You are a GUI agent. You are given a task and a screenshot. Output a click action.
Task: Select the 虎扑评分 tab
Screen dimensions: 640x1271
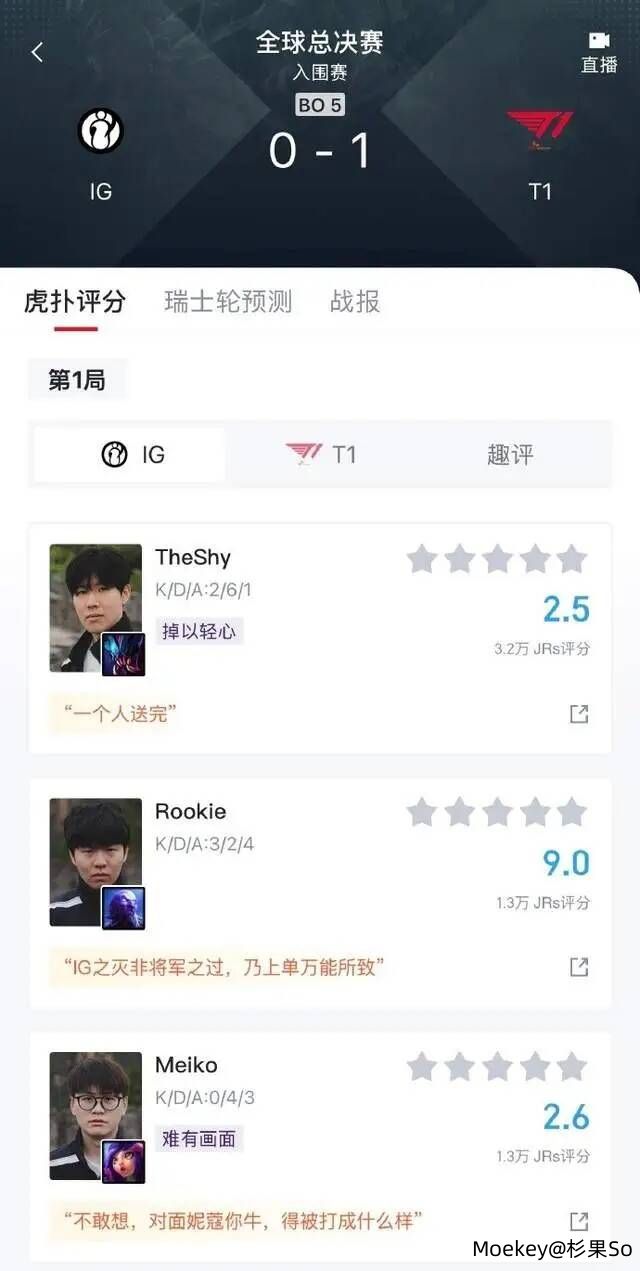(75, 302)
